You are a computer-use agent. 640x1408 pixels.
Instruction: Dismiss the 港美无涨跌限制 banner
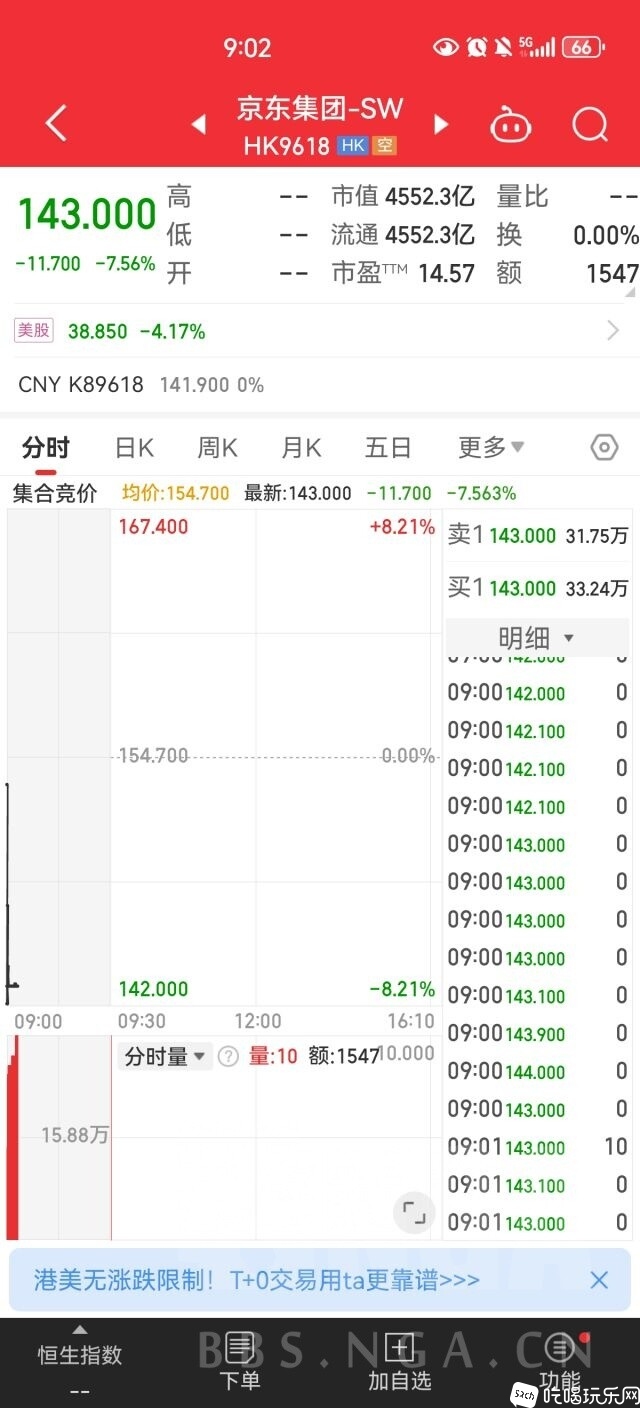click(x=598, y=1280)
